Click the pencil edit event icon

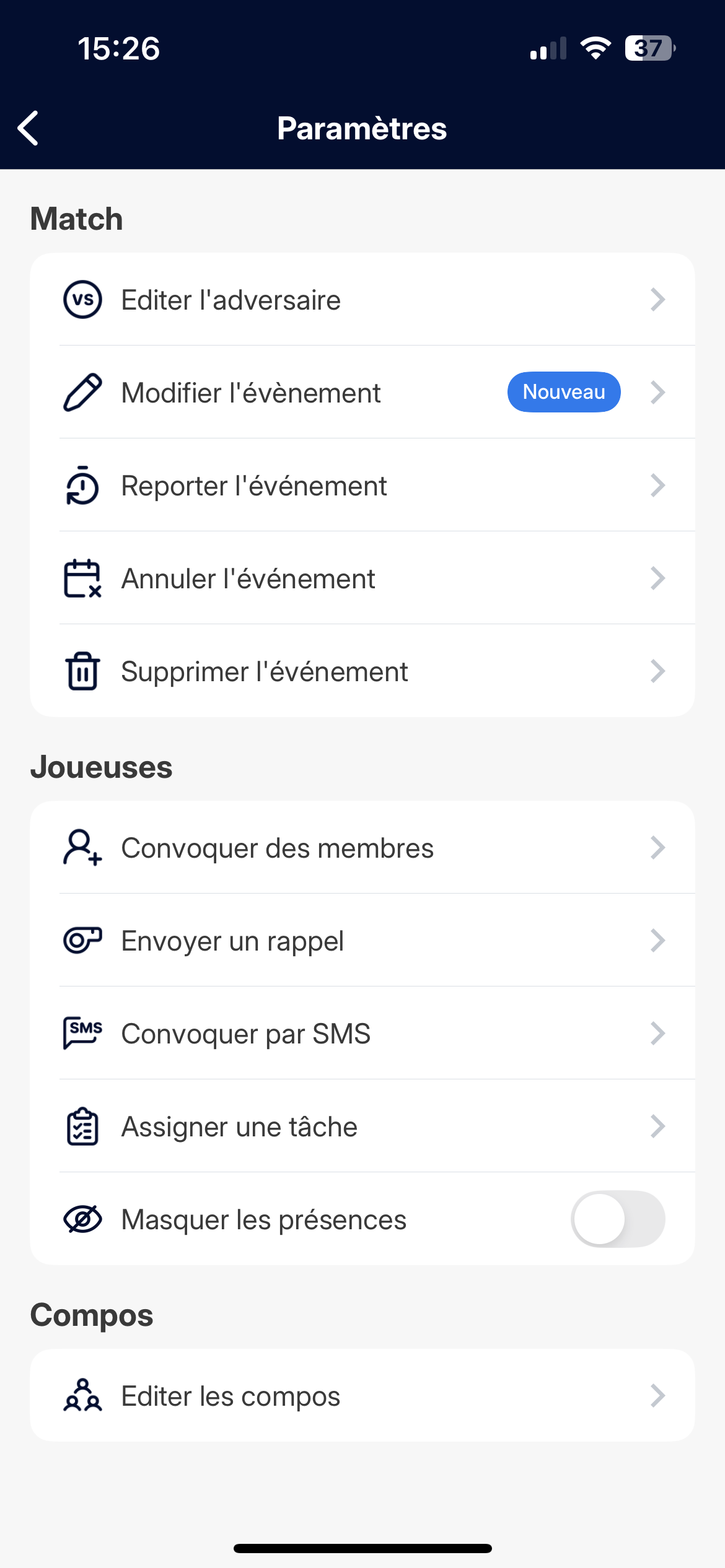coord(82,392)
